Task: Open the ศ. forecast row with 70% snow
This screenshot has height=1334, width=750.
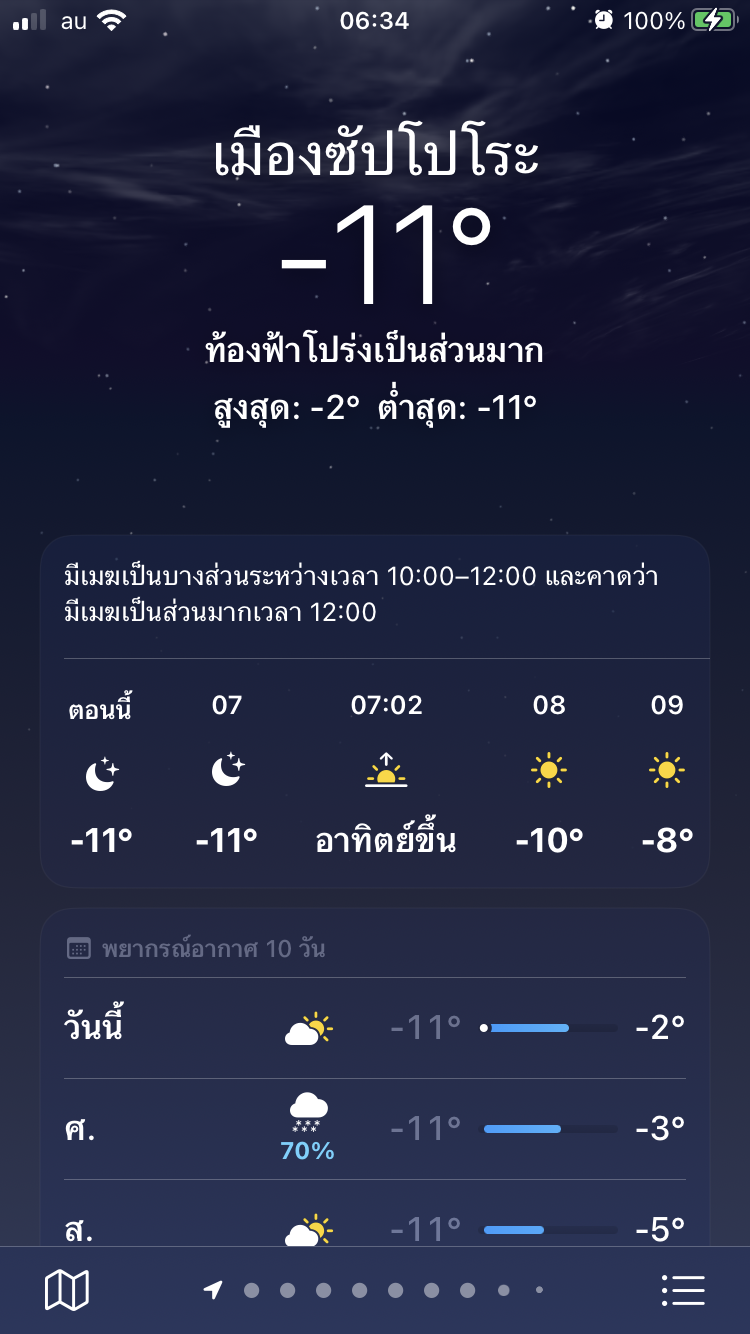Action: click(375, 1129)
